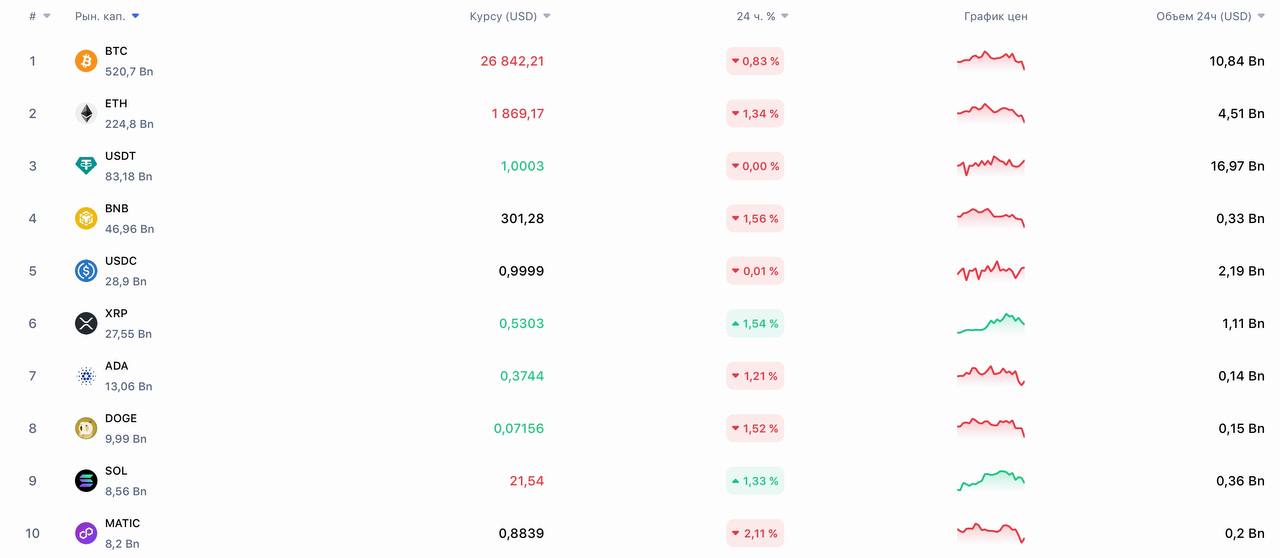This screenshot has width=1280, height=558.
Task: Sort coins by Курсу (USD) price
Action: point(509,16)
